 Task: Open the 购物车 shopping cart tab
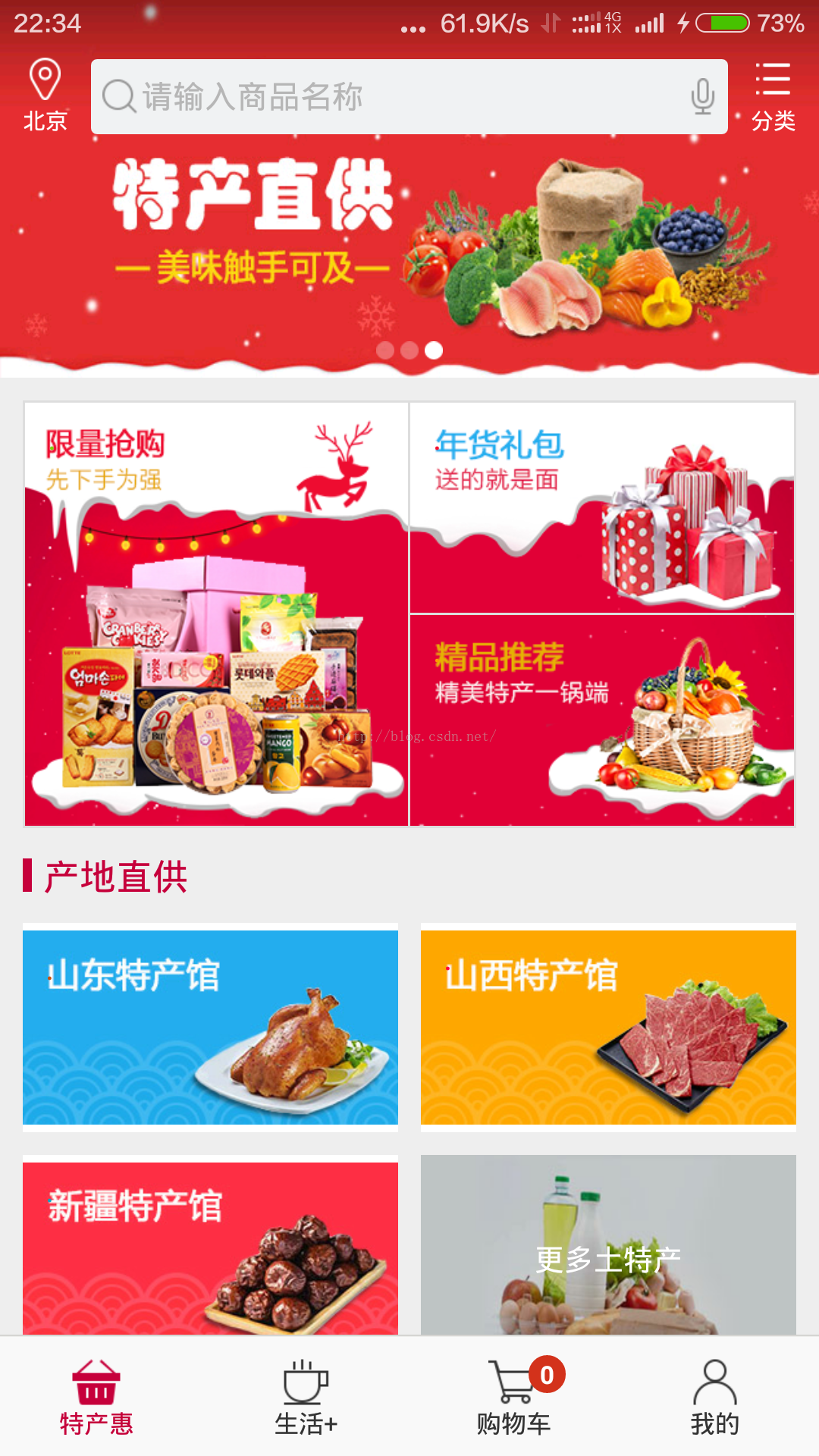pyautogui.click(x=513, y=1398)
